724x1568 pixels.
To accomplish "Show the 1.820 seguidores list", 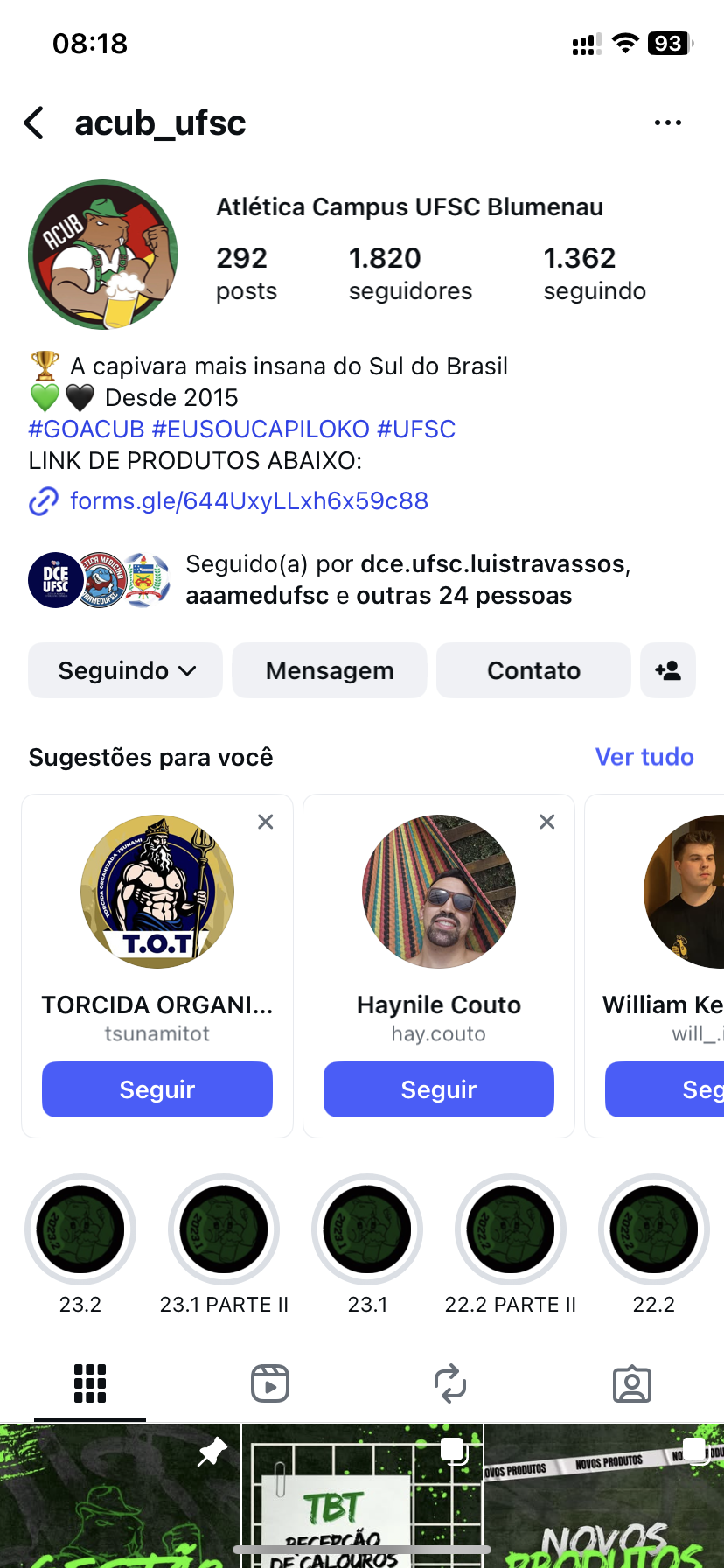I will [410, 273].
